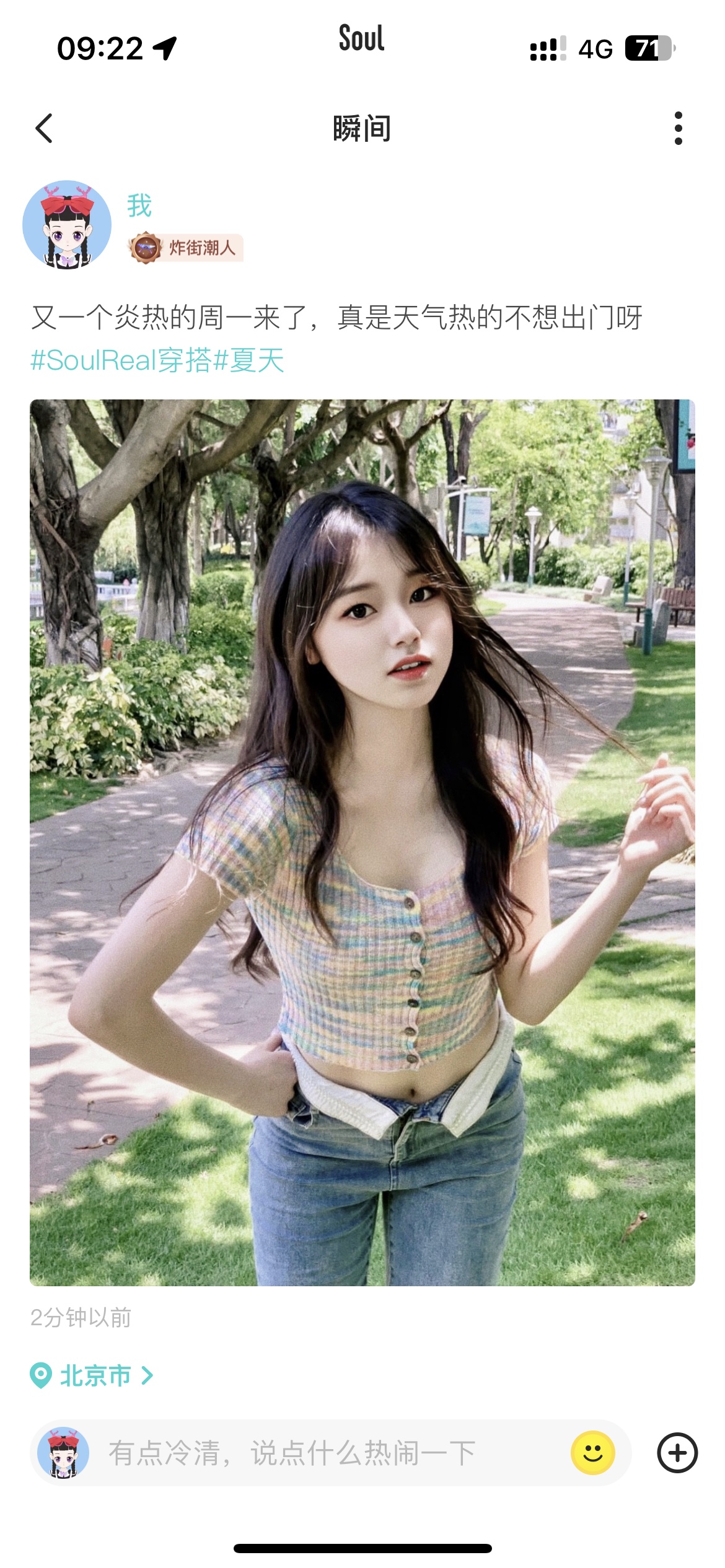725x1568 pixels.
Task: View the posted photo full screen
Action: (362, 842)
